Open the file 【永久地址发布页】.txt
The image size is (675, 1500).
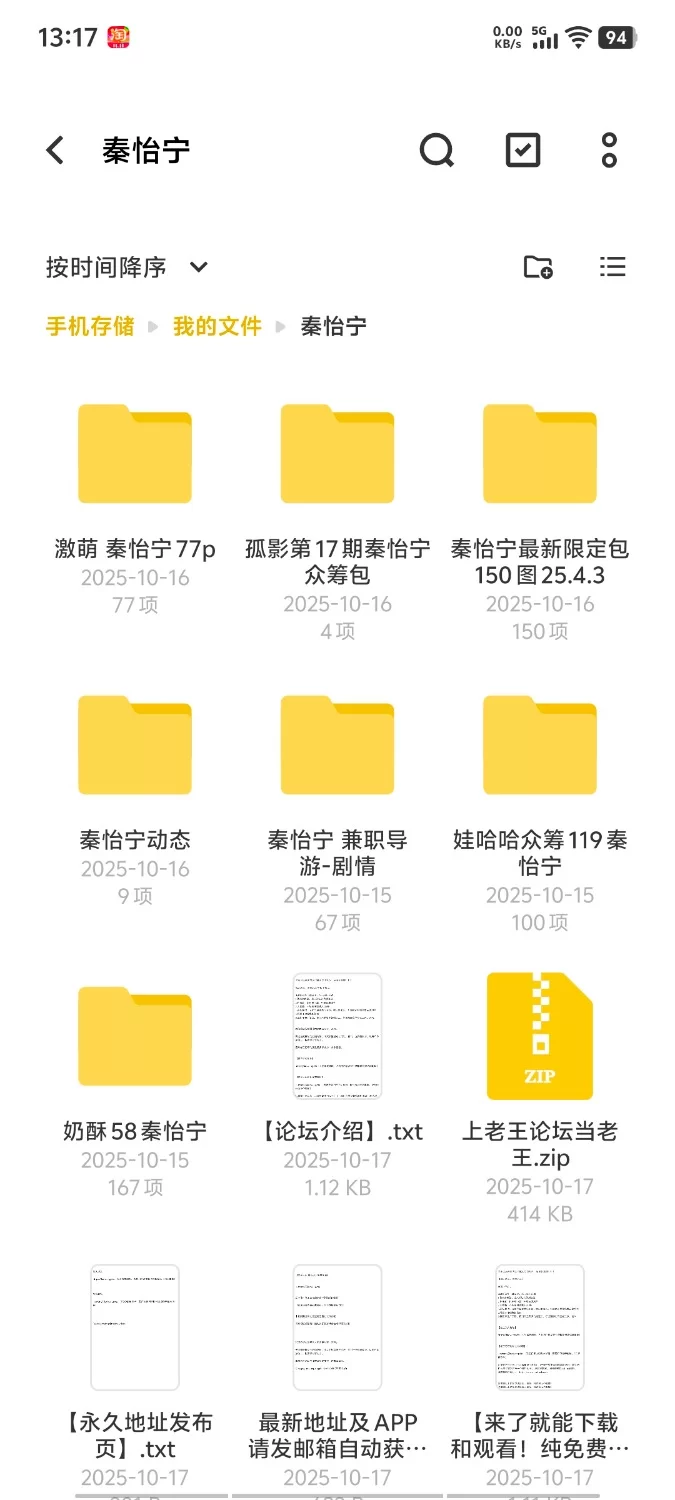pyautogui.click(x=135, y=1328)
